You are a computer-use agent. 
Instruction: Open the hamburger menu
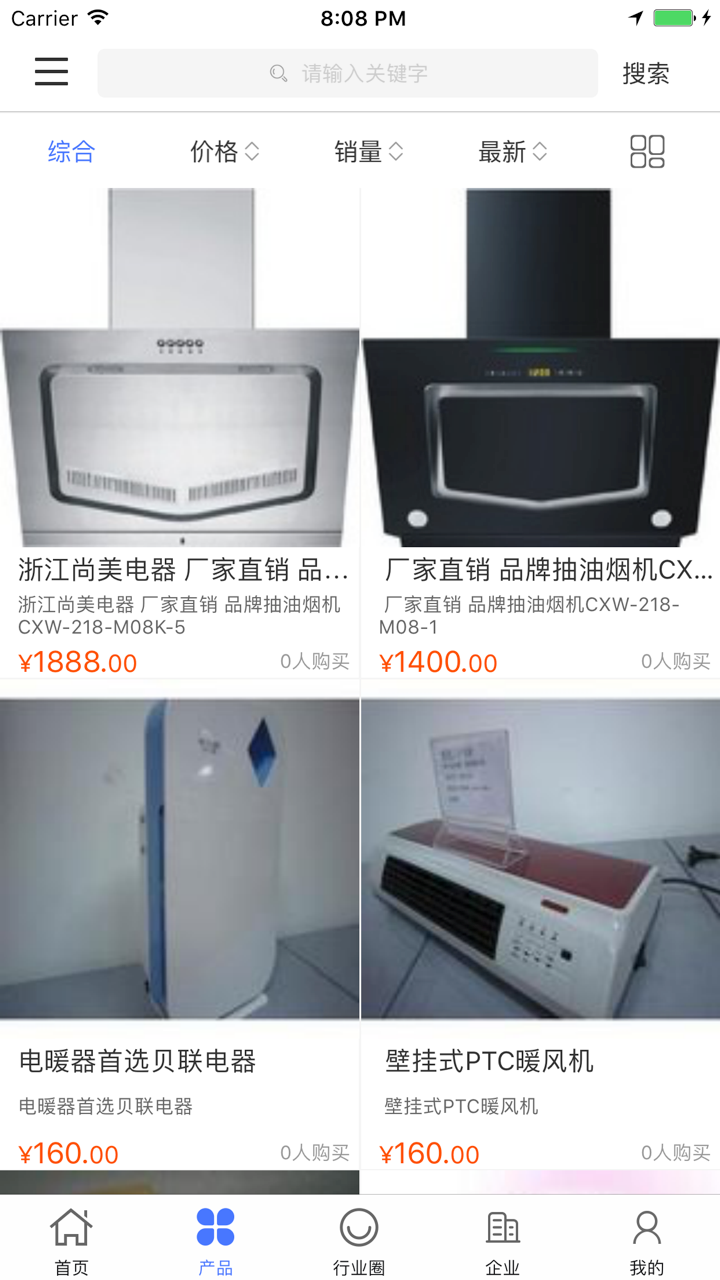coord(51,72)
